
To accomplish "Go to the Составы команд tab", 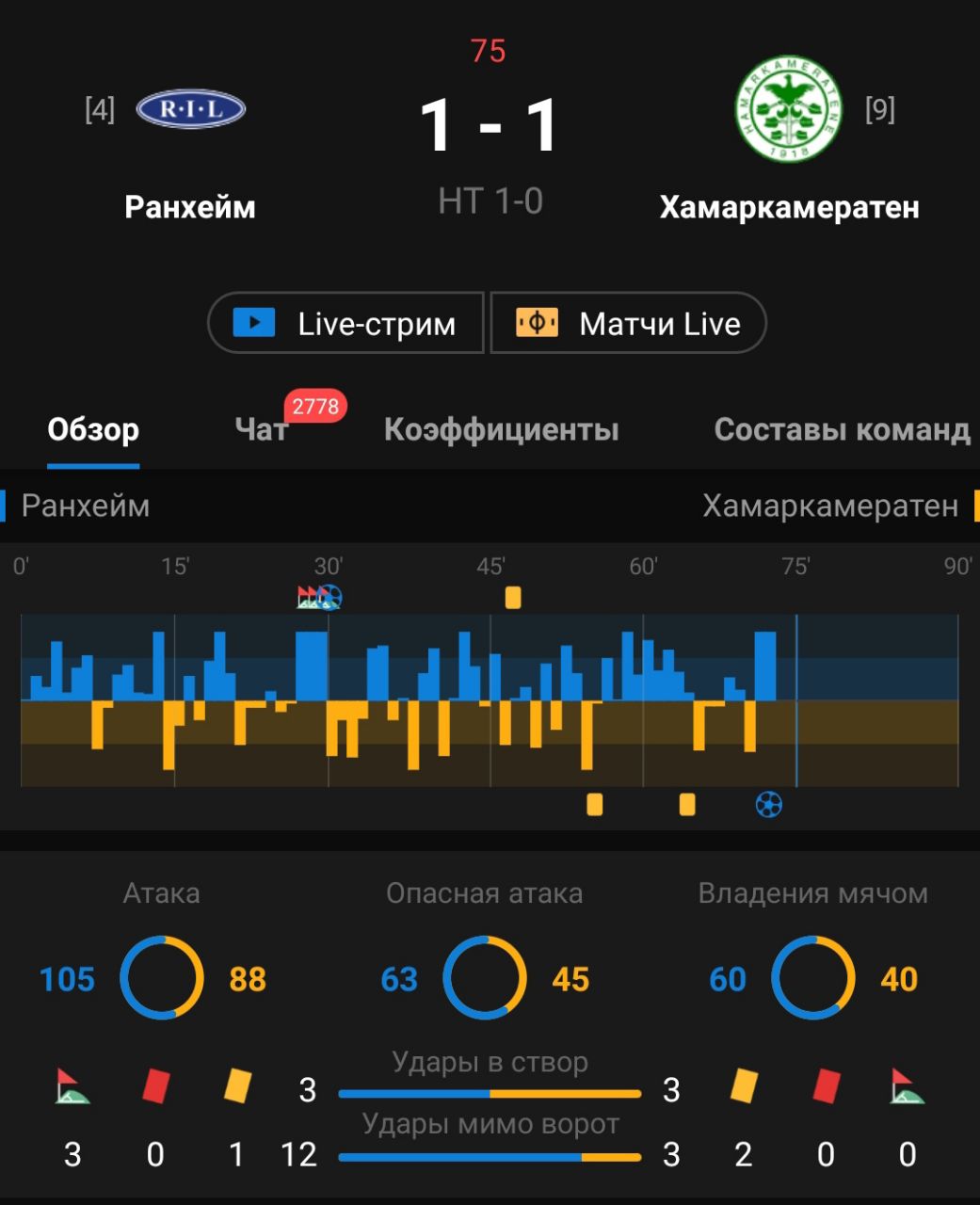I will point(841,430).
